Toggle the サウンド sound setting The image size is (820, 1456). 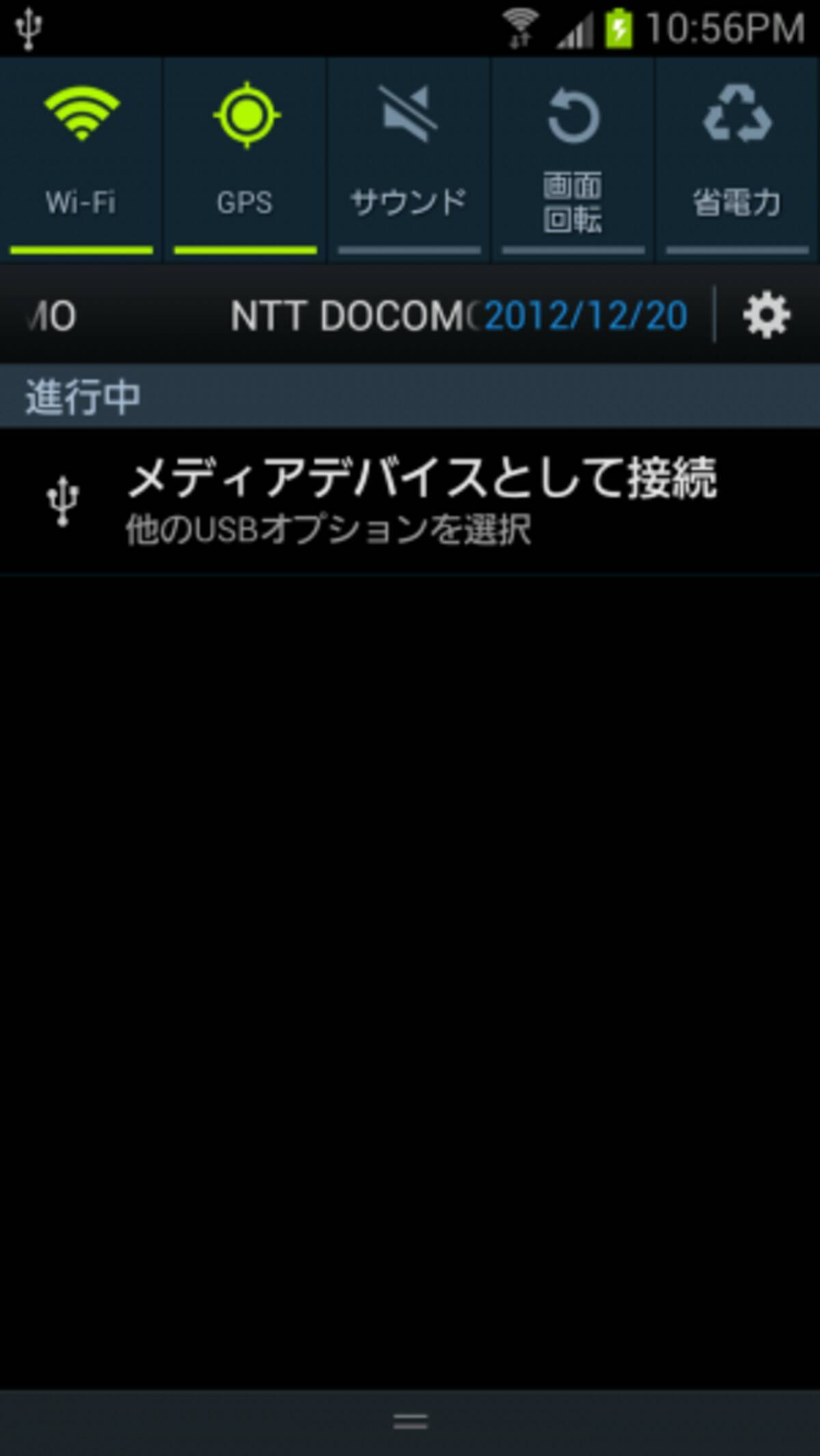point(409,158)
